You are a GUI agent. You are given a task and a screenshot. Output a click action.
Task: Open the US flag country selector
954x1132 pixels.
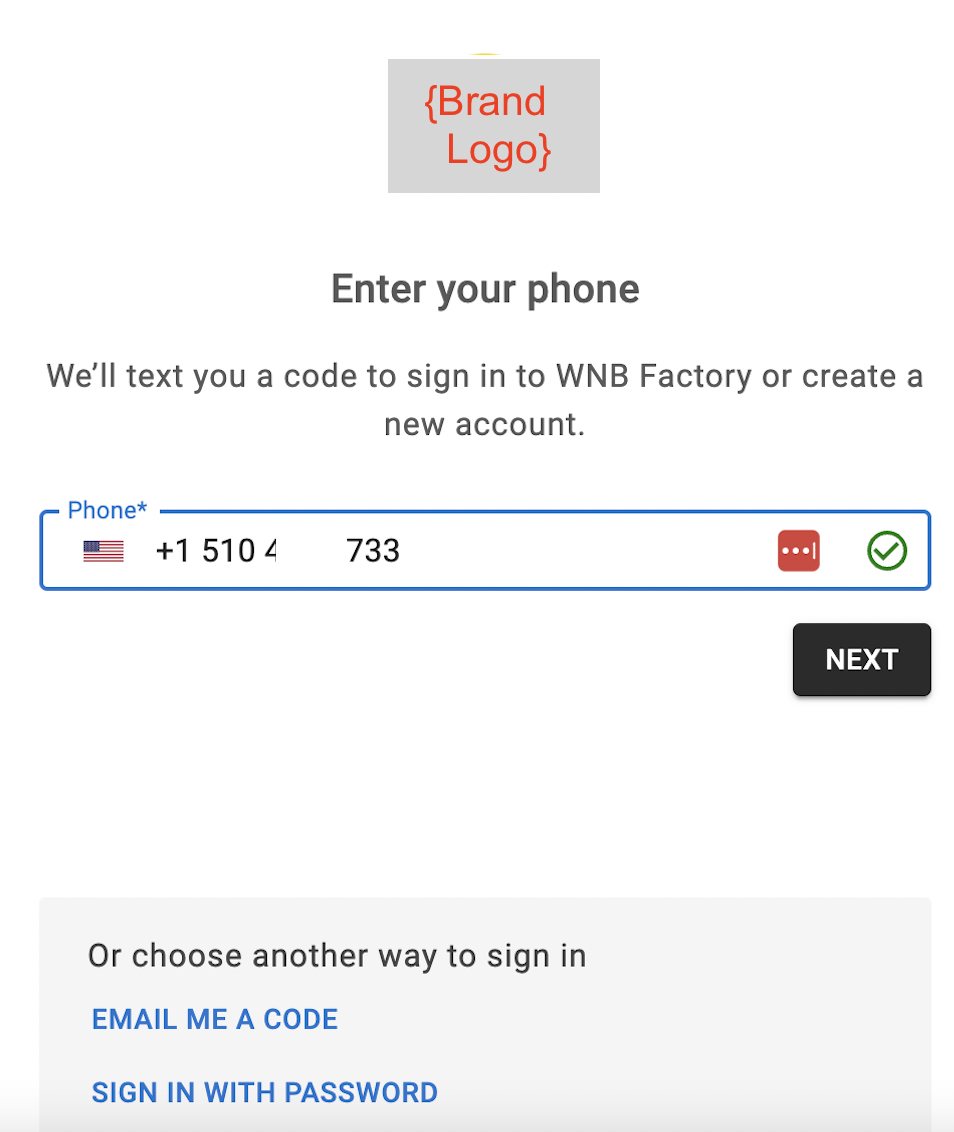tap(103, 551)
